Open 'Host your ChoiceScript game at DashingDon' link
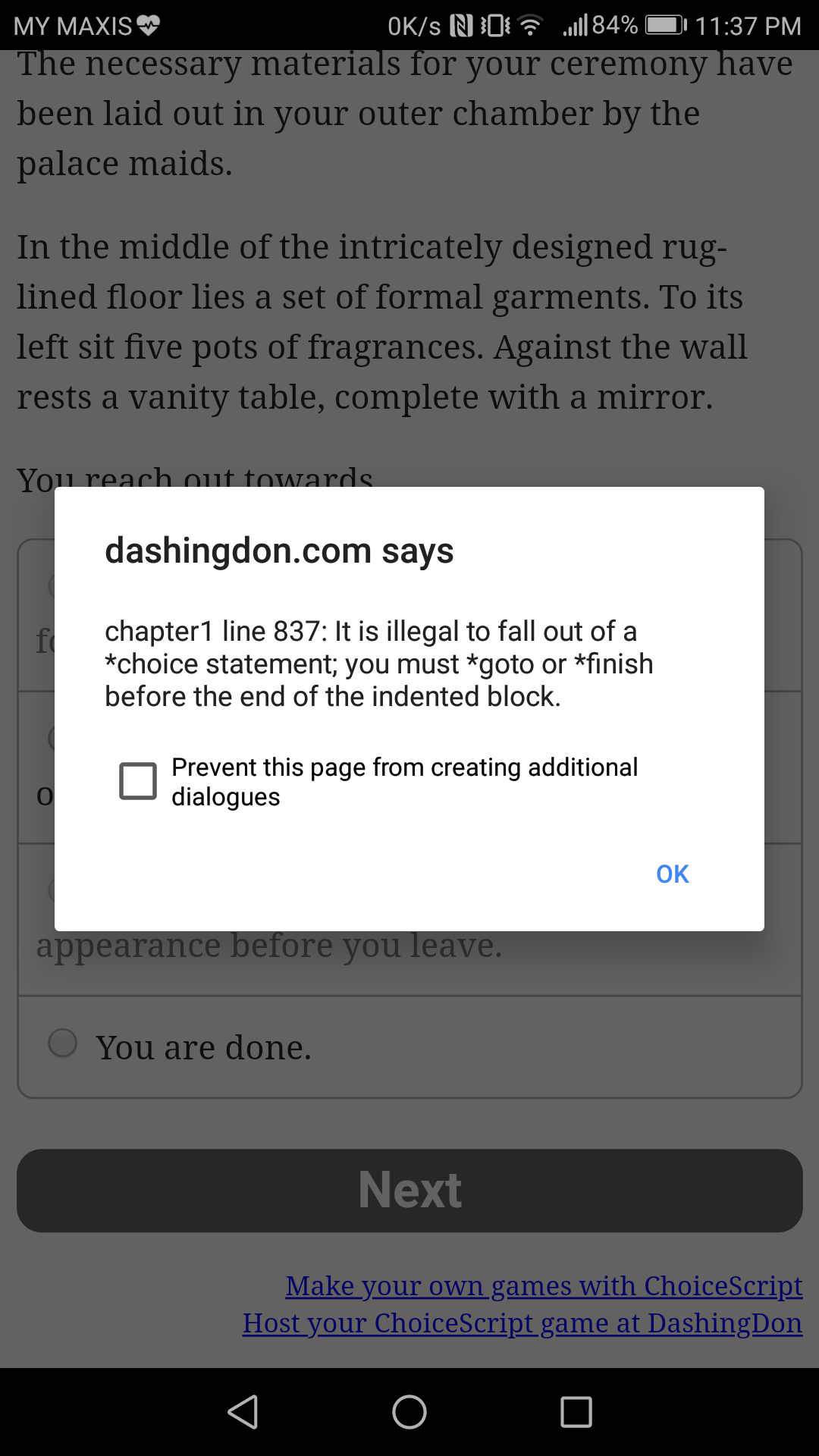 [x=522, y=1323]
